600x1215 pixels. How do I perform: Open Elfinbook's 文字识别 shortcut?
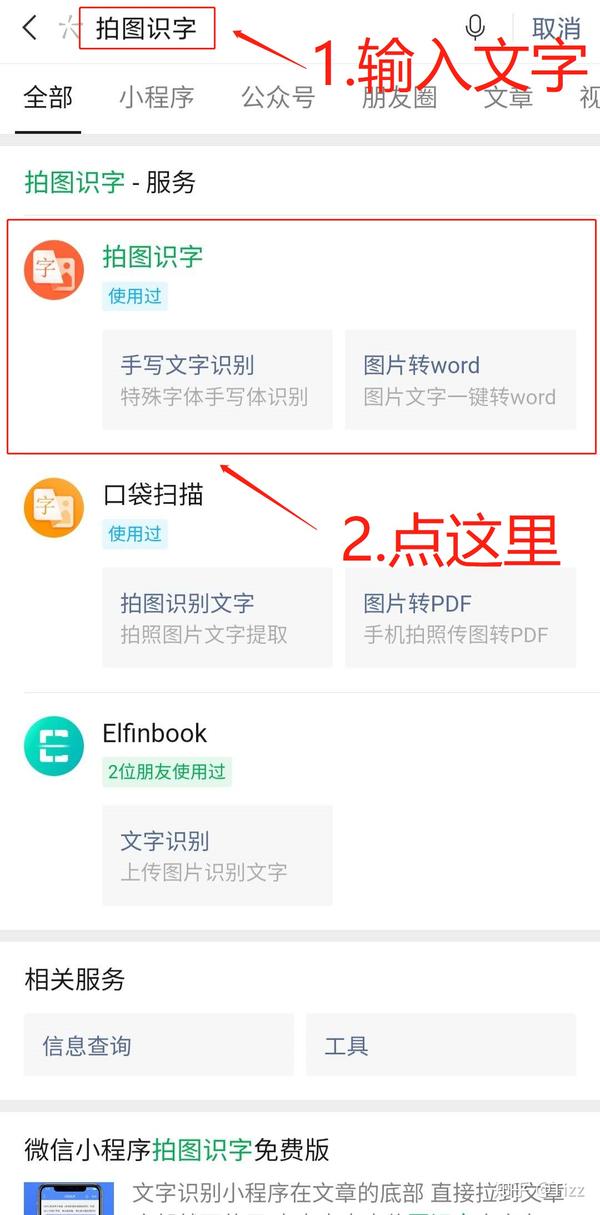point(217,855)
